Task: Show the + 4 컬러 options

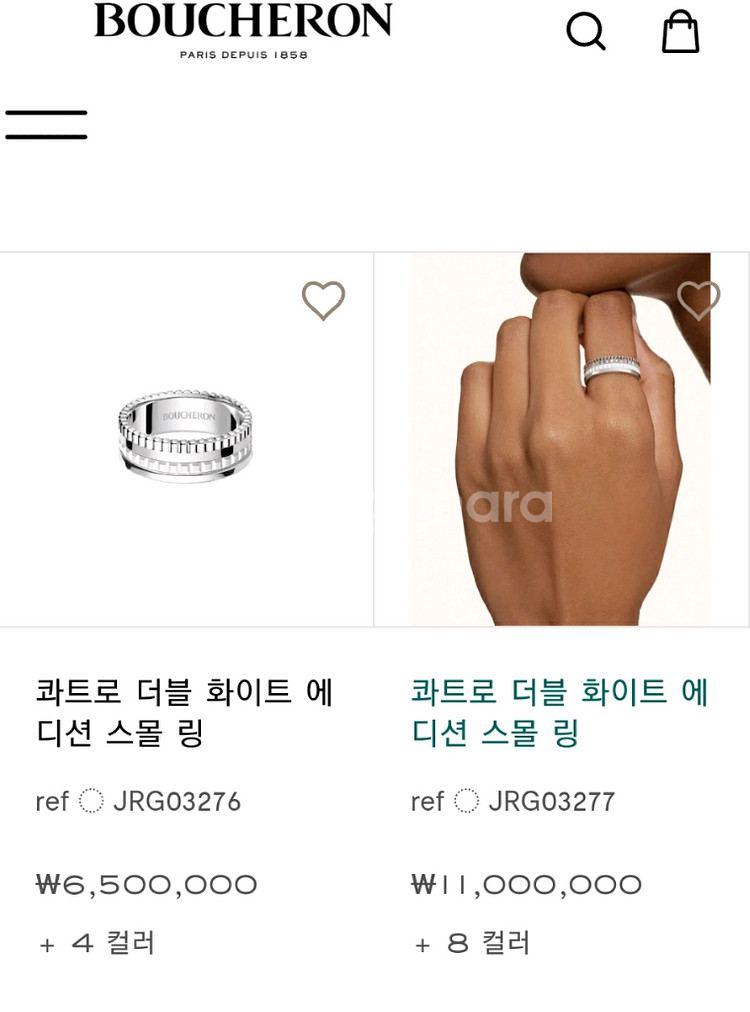Action: click(x=96, y=943)
